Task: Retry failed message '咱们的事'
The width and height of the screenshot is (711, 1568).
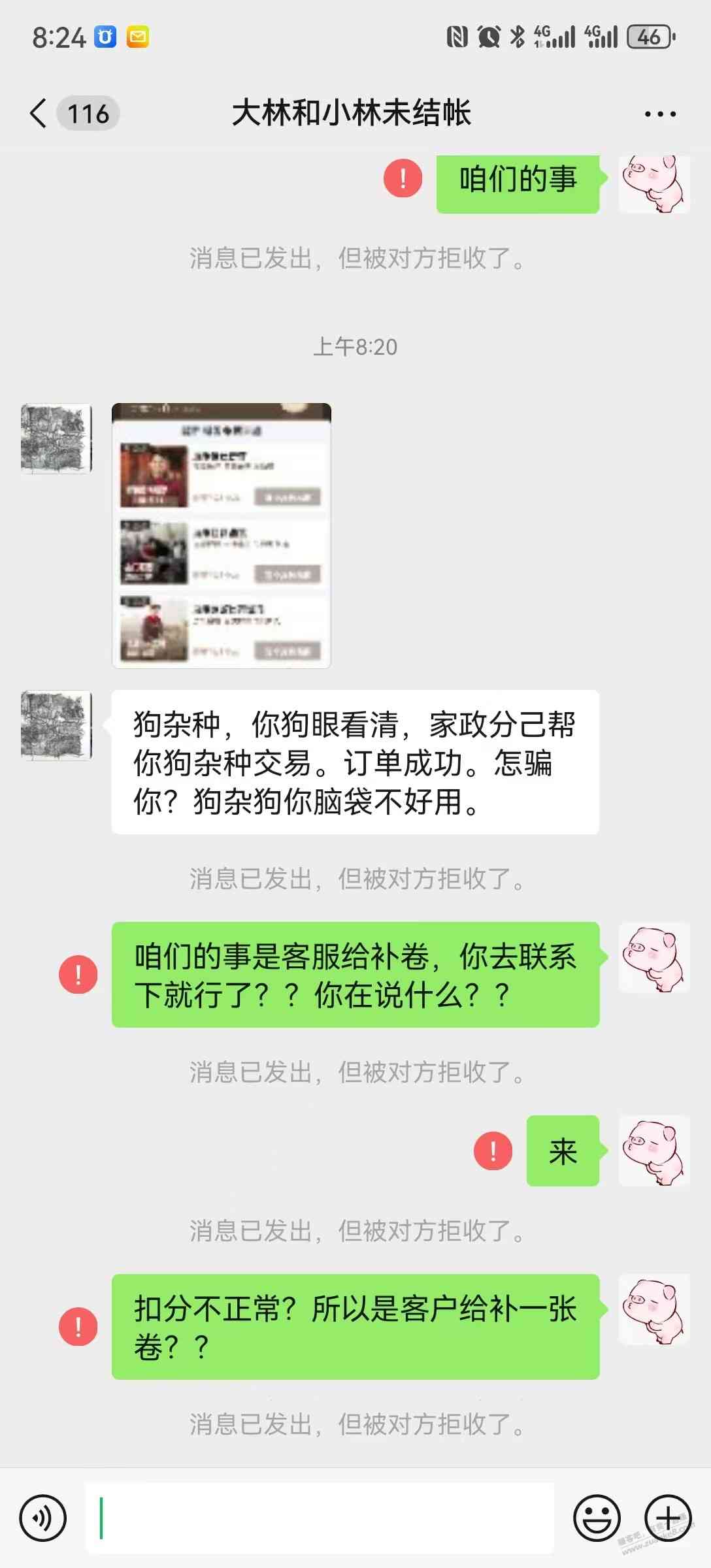Action: point(403,178)
